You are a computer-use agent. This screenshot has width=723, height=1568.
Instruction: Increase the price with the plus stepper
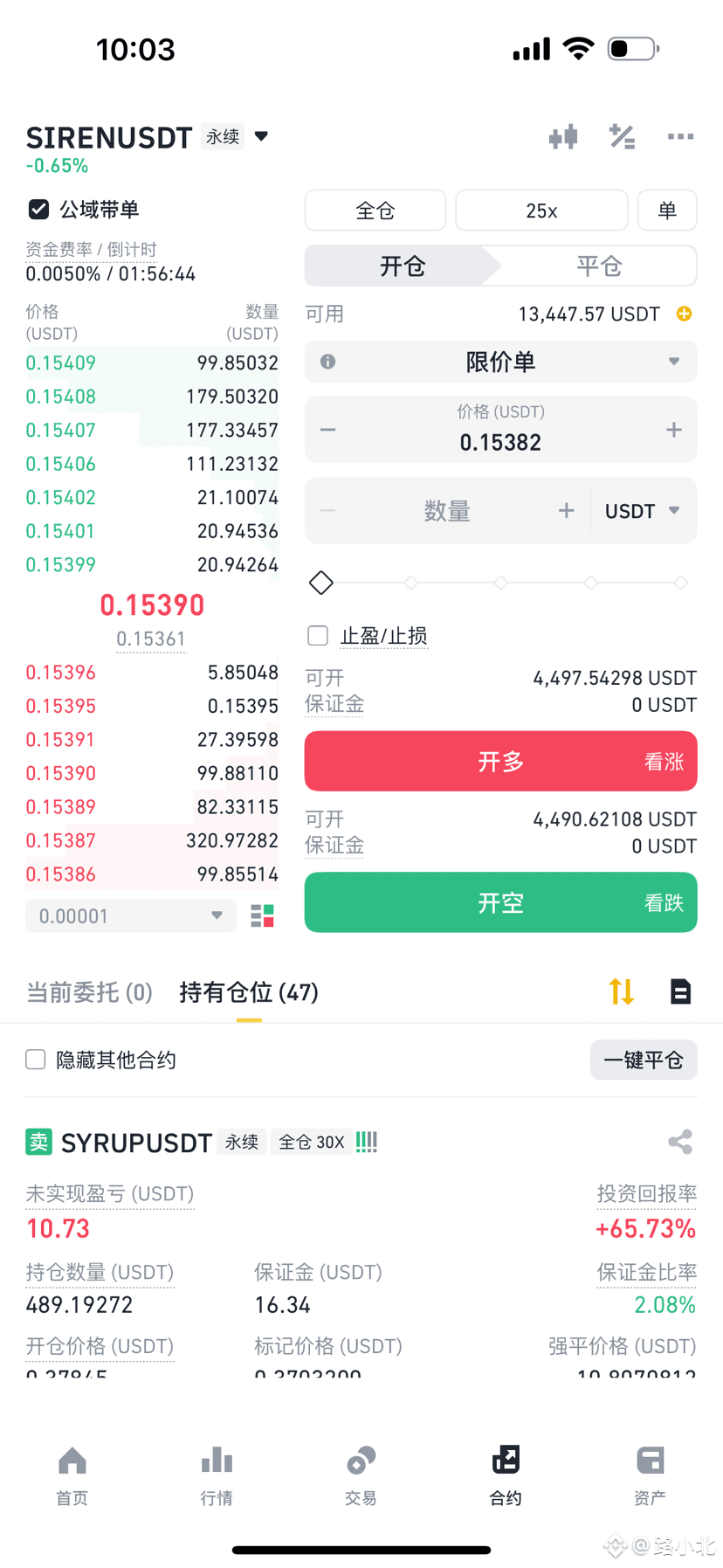(x=673, y=430)
